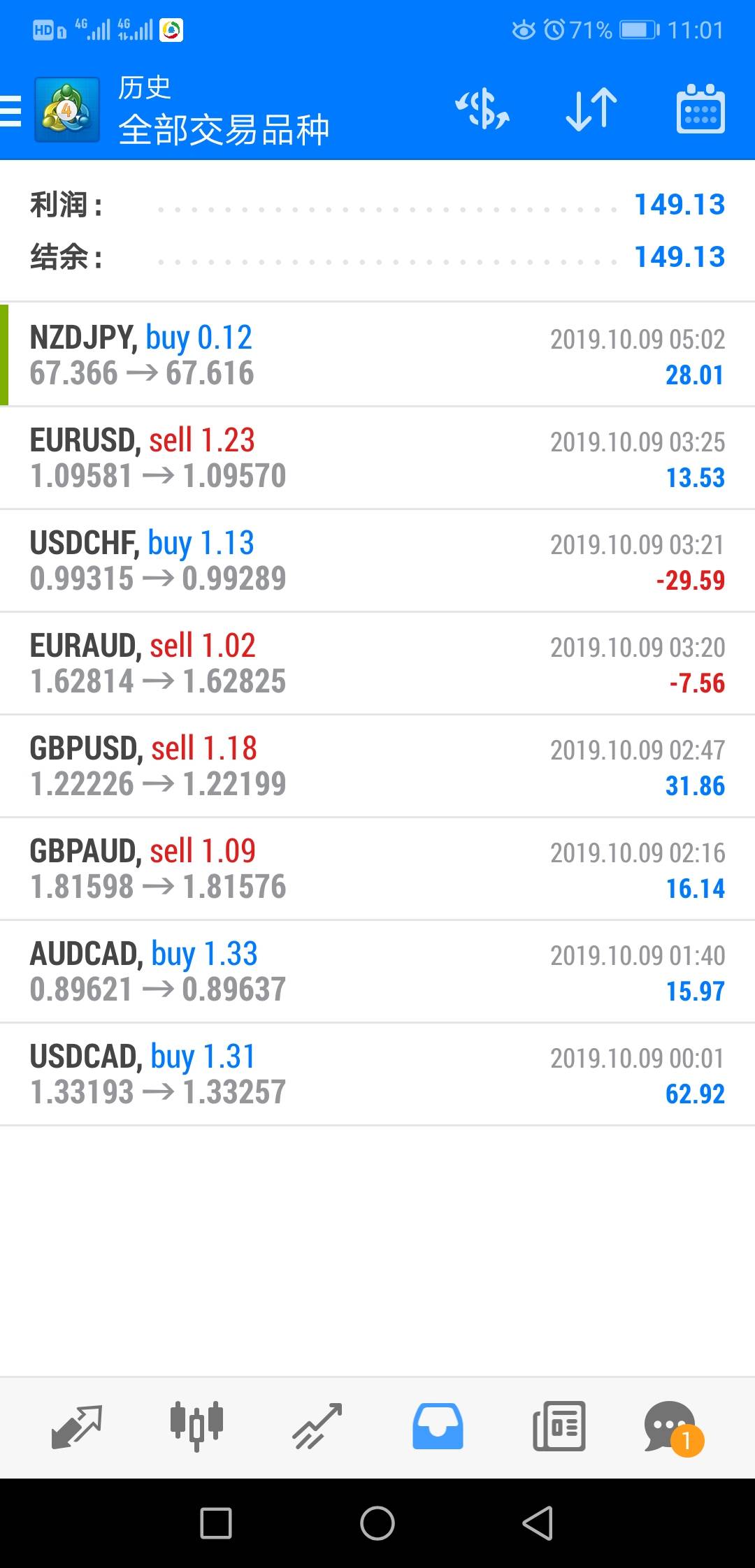
Task: Go back with the system back button
Action: tap(538, 1523)
